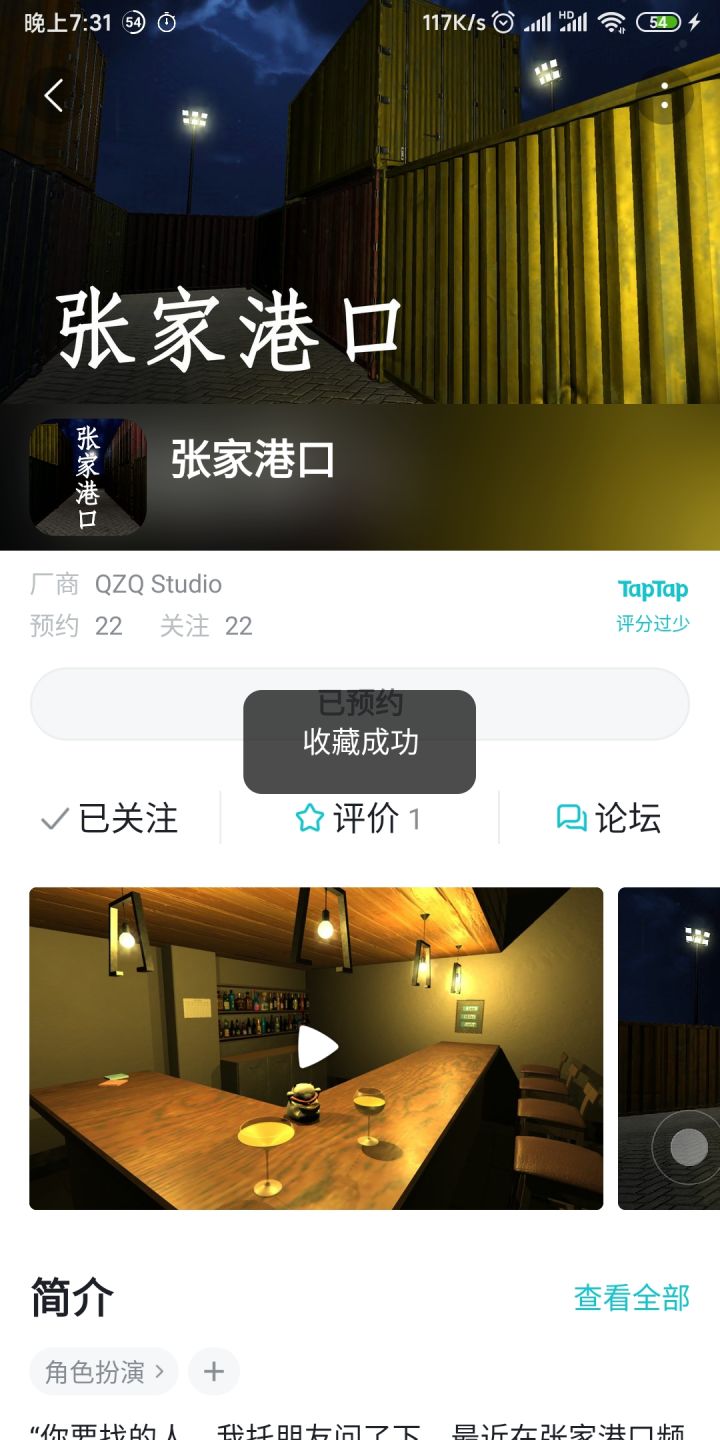Toggle follow status via 已关注

127,818
